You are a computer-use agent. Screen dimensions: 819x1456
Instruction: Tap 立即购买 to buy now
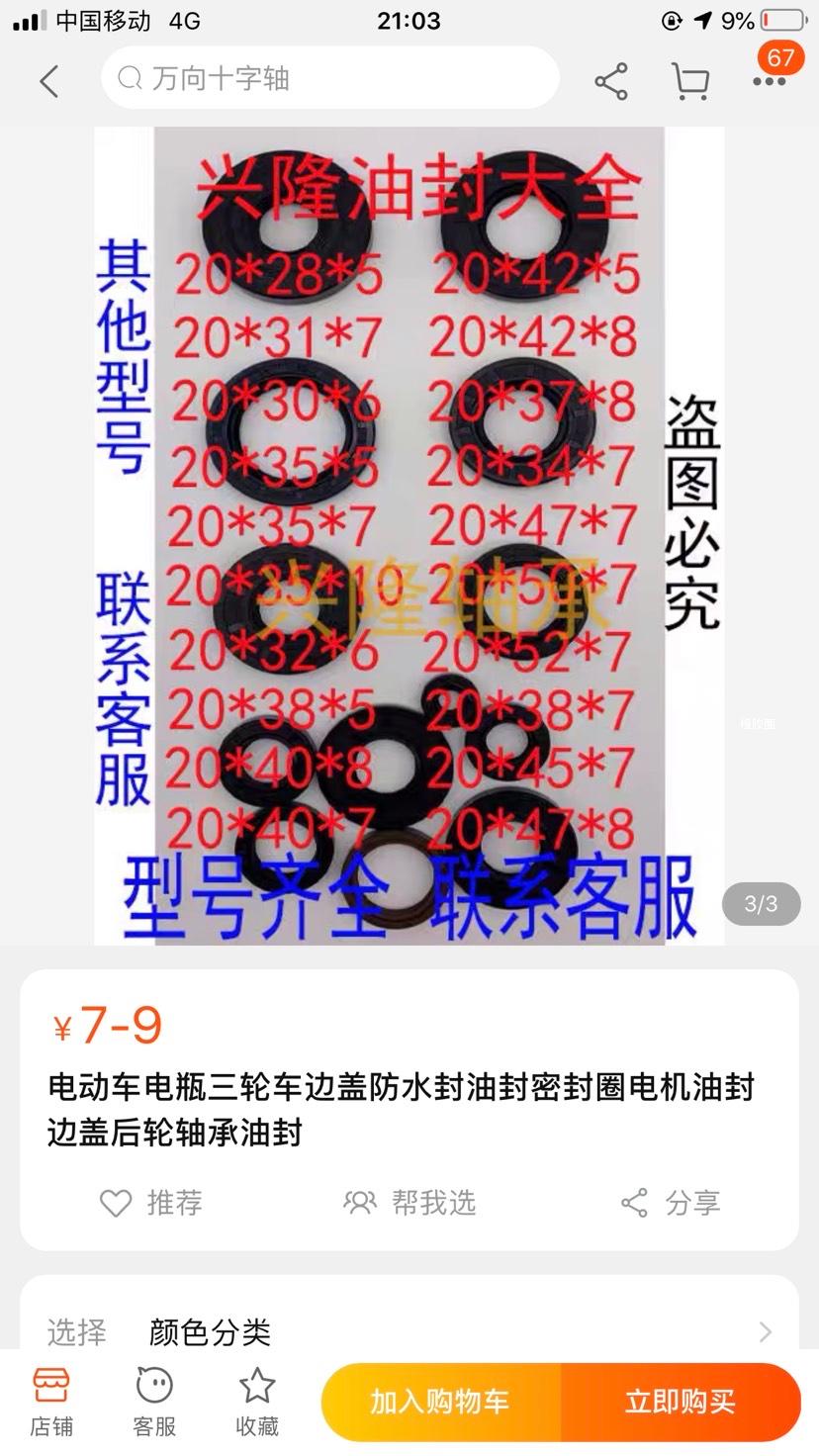681,1402
